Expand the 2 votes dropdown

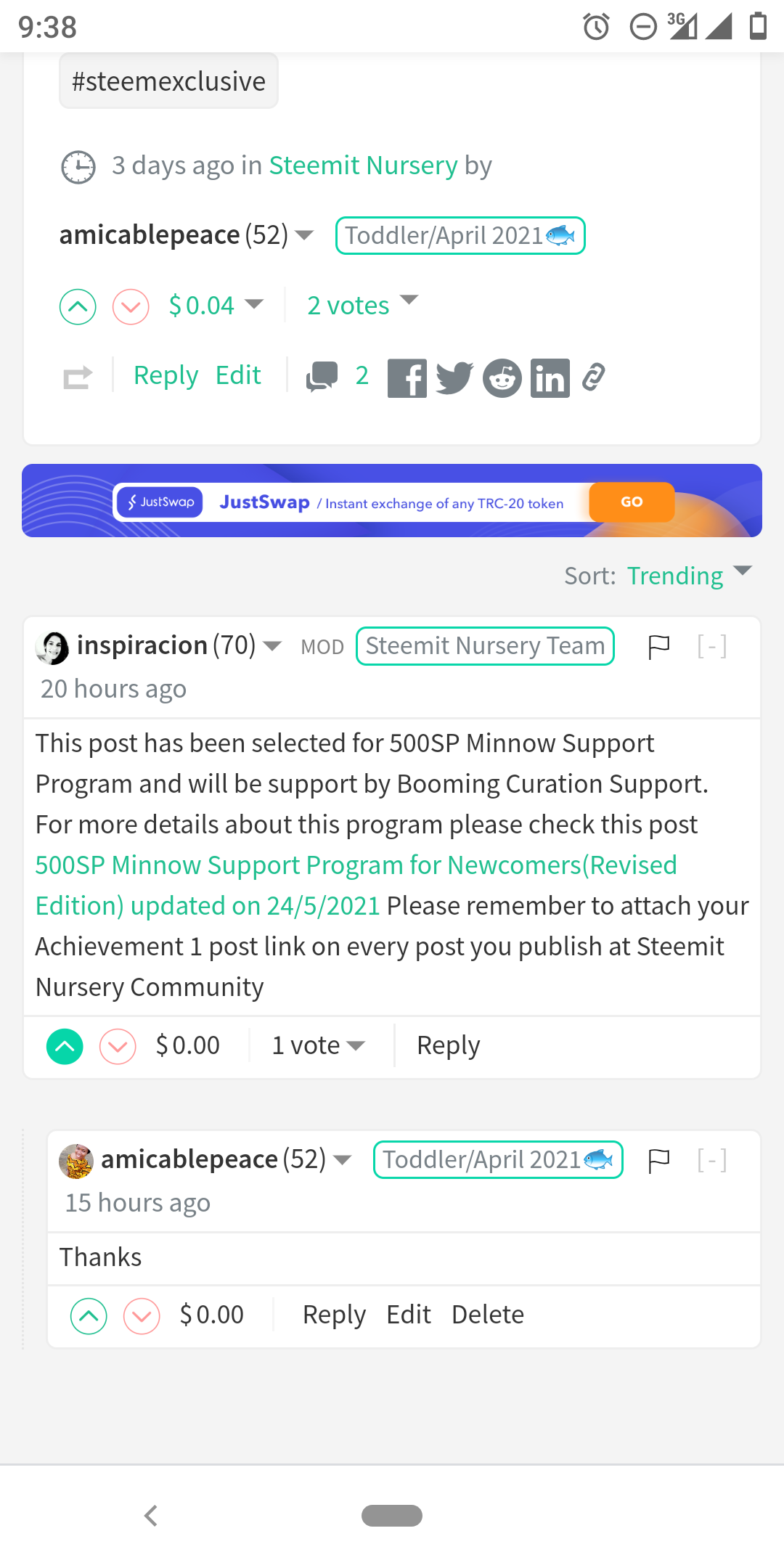point(362,306)
